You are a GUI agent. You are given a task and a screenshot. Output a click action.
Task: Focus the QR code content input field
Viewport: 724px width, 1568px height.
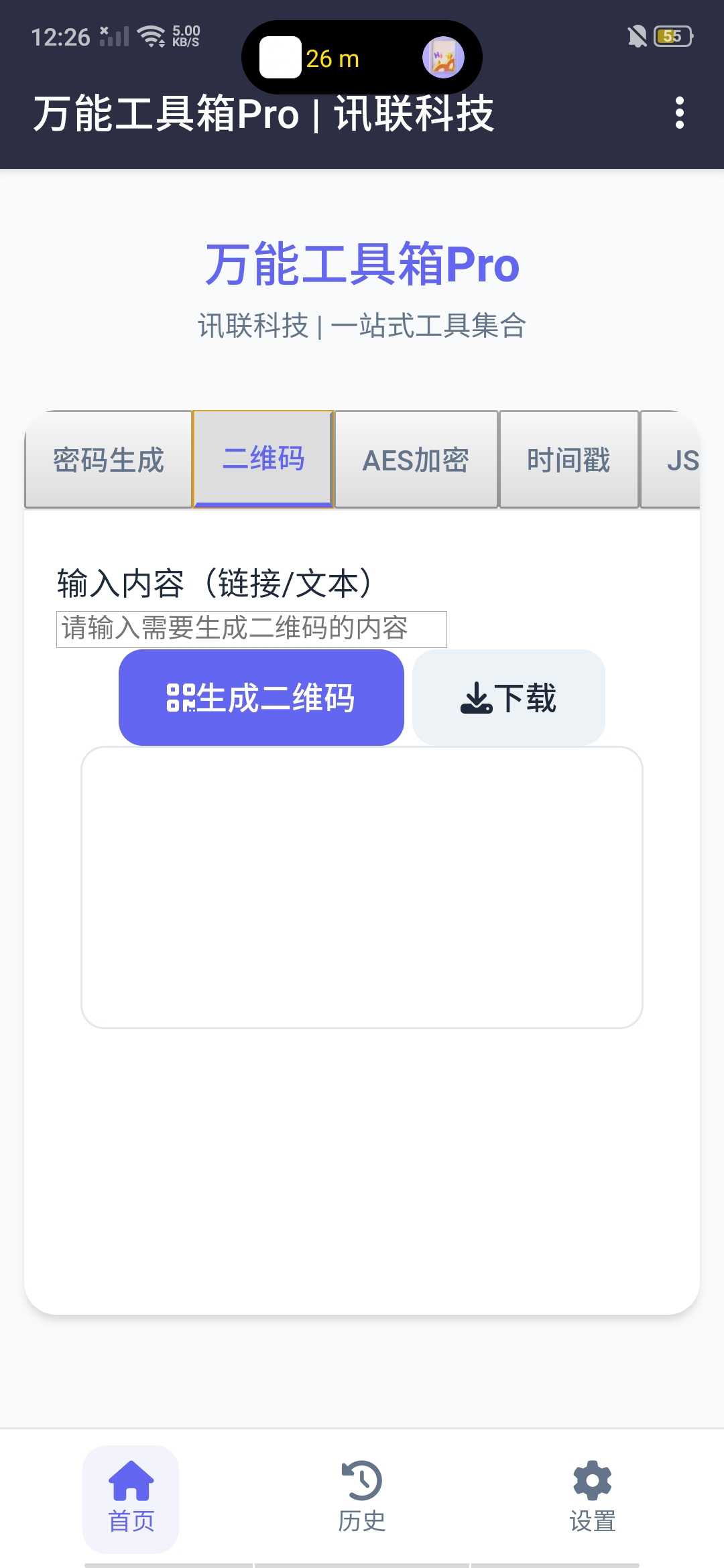tap(251, 629)
